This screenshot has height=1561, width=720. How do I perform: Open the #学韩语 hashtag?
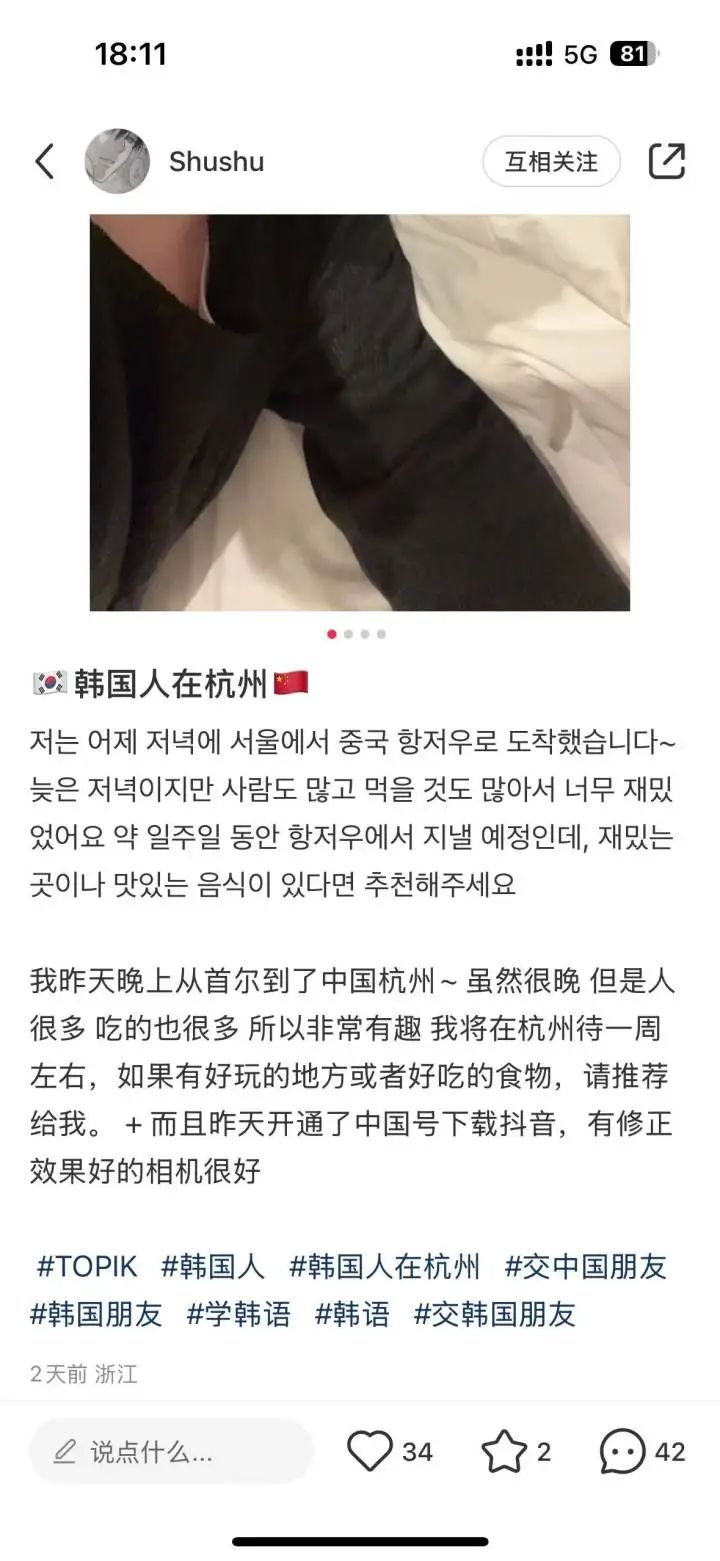(x=239, y=1314)
